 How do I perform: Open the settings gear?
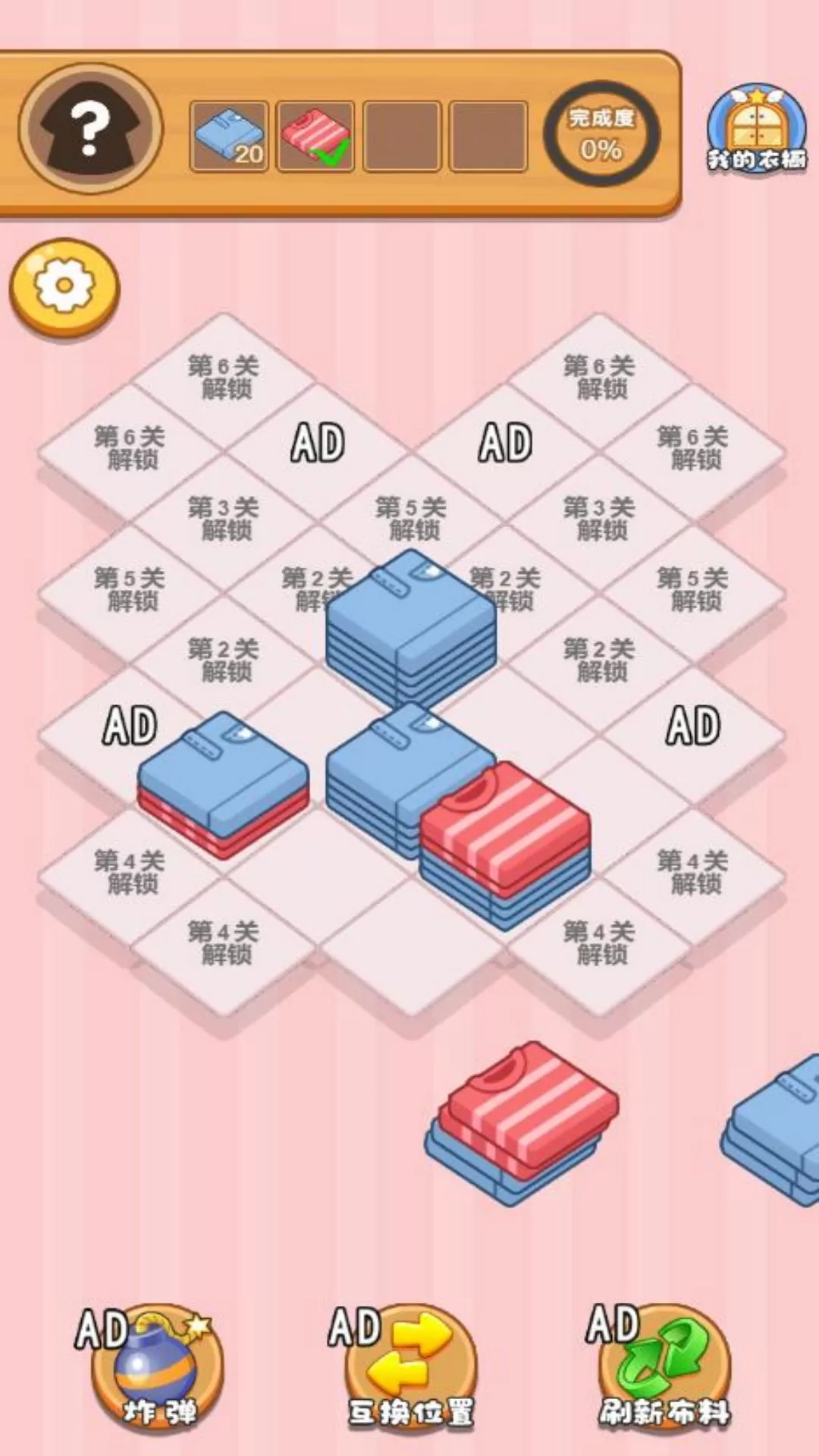(64, 287)
